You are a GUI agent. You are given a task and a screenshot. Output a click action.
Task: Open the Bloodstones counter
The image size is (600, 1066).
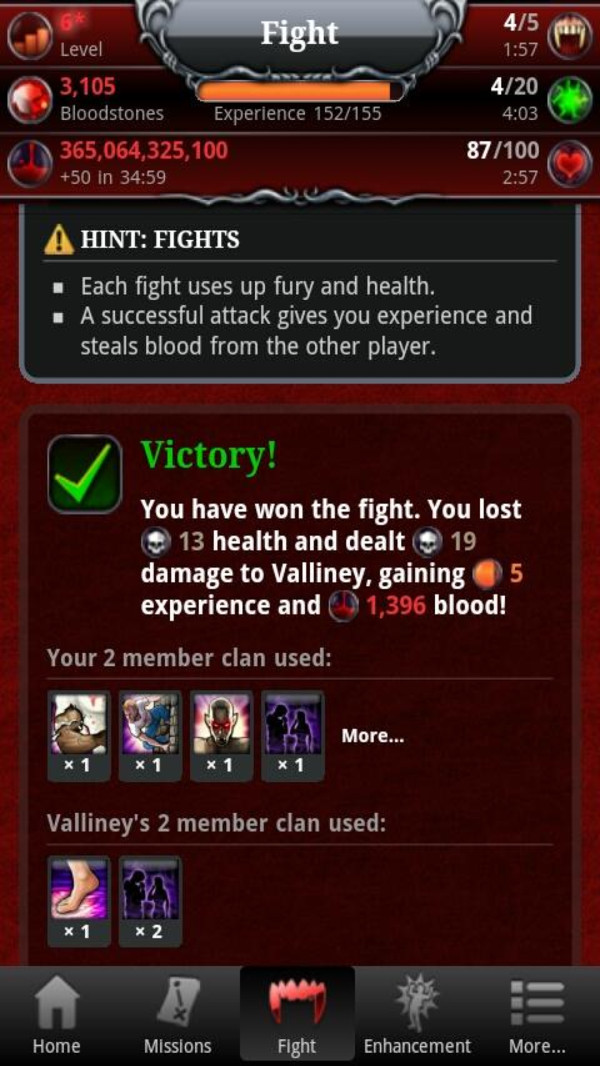pos(85,99)
